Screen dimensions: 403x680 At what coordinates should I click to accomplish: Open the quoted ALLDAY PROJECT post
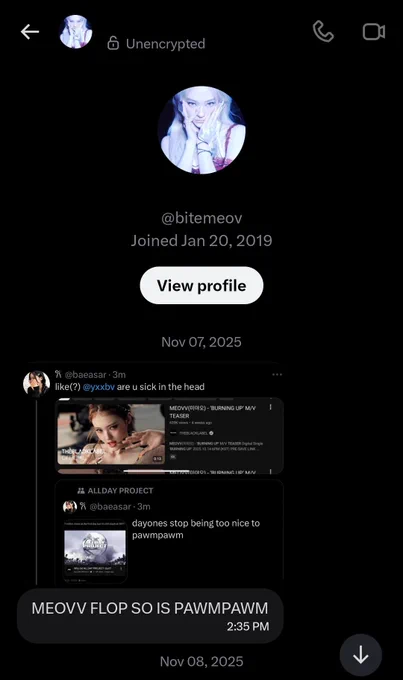click(x=169, y=533)
